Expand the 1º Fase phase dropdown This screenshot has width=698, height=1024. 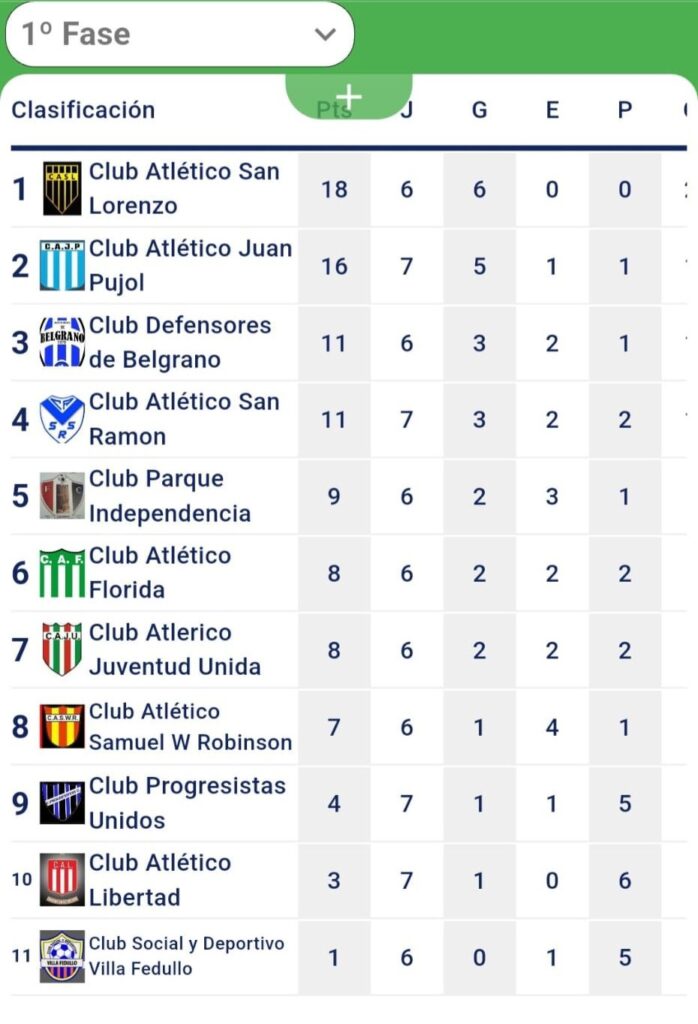[x=180, y=34]
